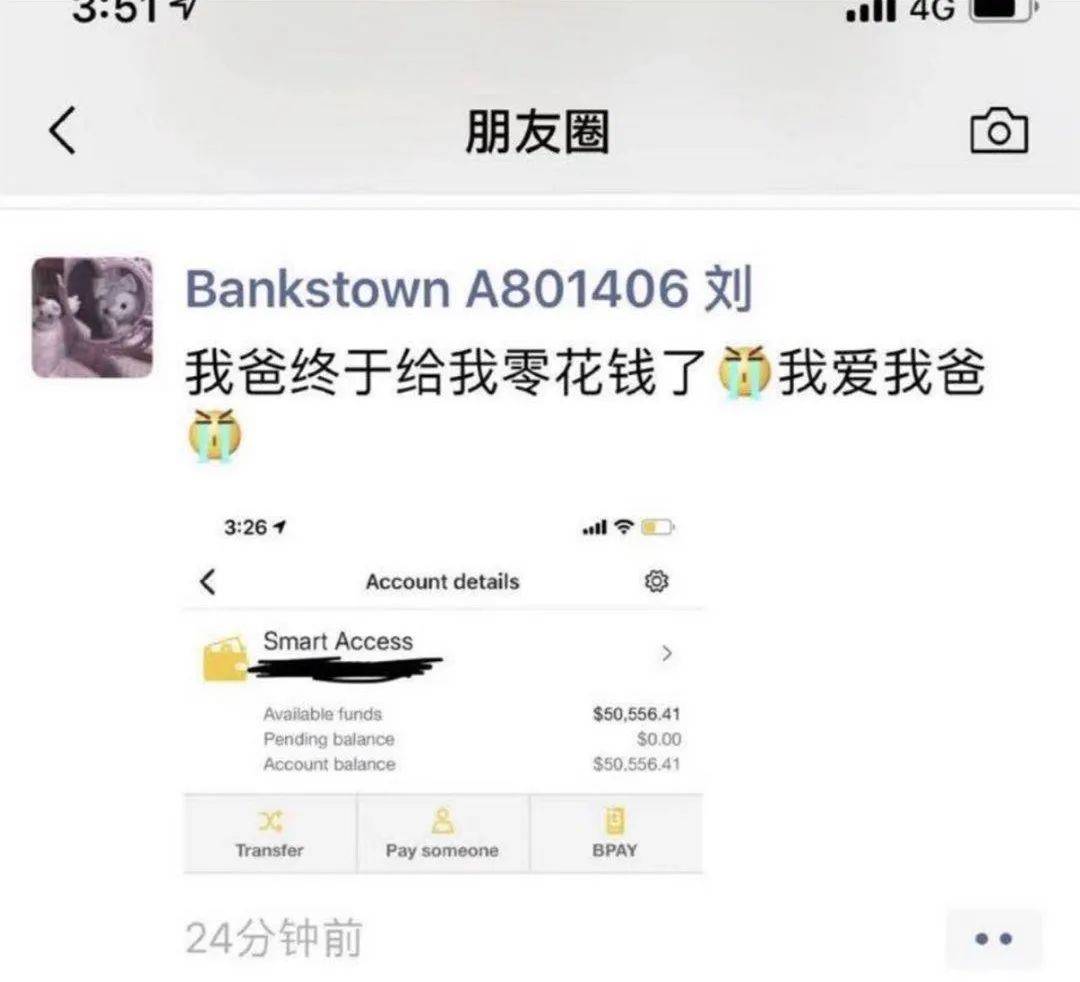The height and width of the screenshot is (982, 1080).
Task: Open Bankstown A801406 刘's profile avatar
Action: tap(92, 317)
